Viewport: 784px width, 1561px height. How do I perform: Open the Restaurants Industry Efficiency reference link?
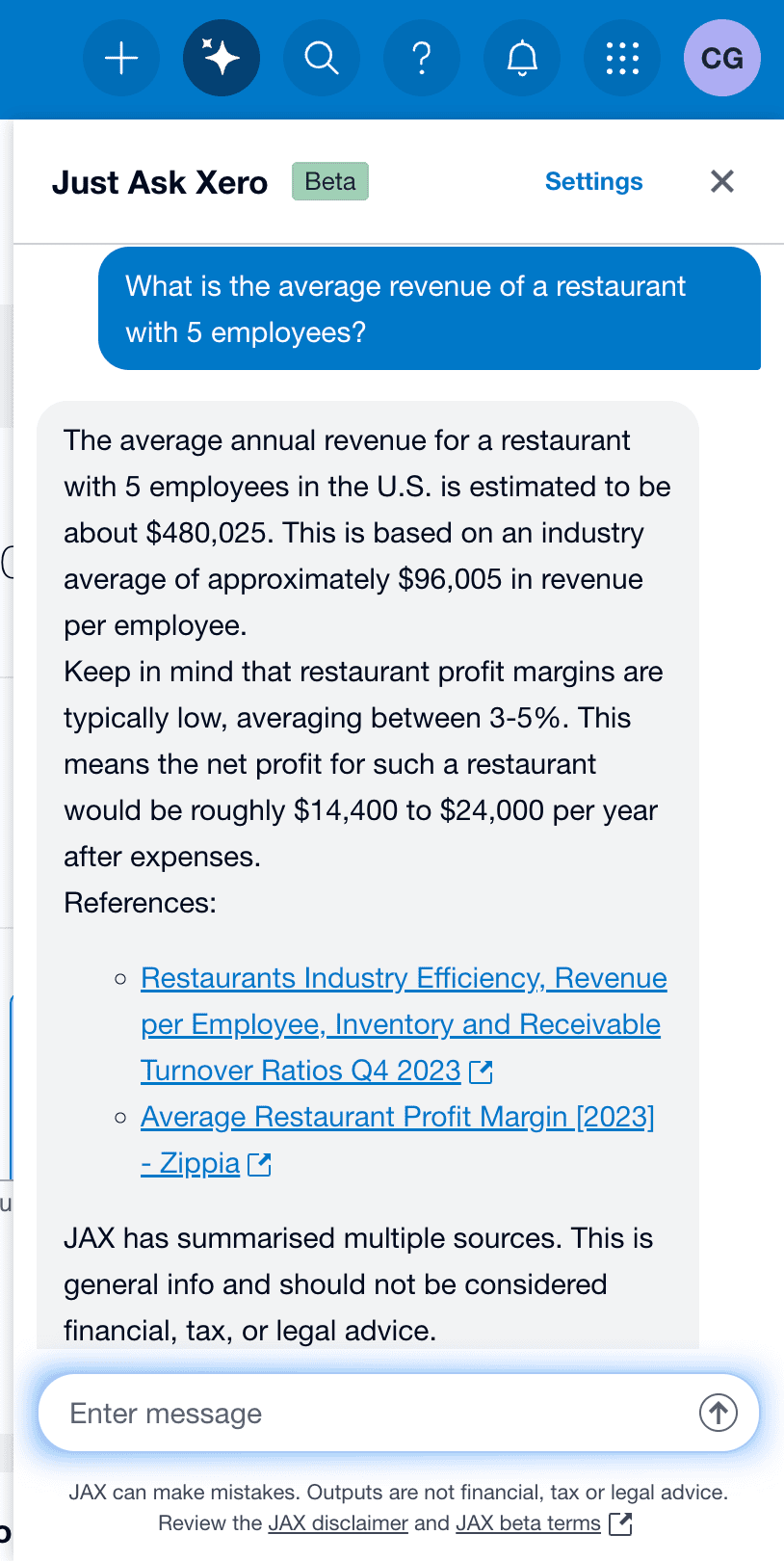click(403, 1024)
